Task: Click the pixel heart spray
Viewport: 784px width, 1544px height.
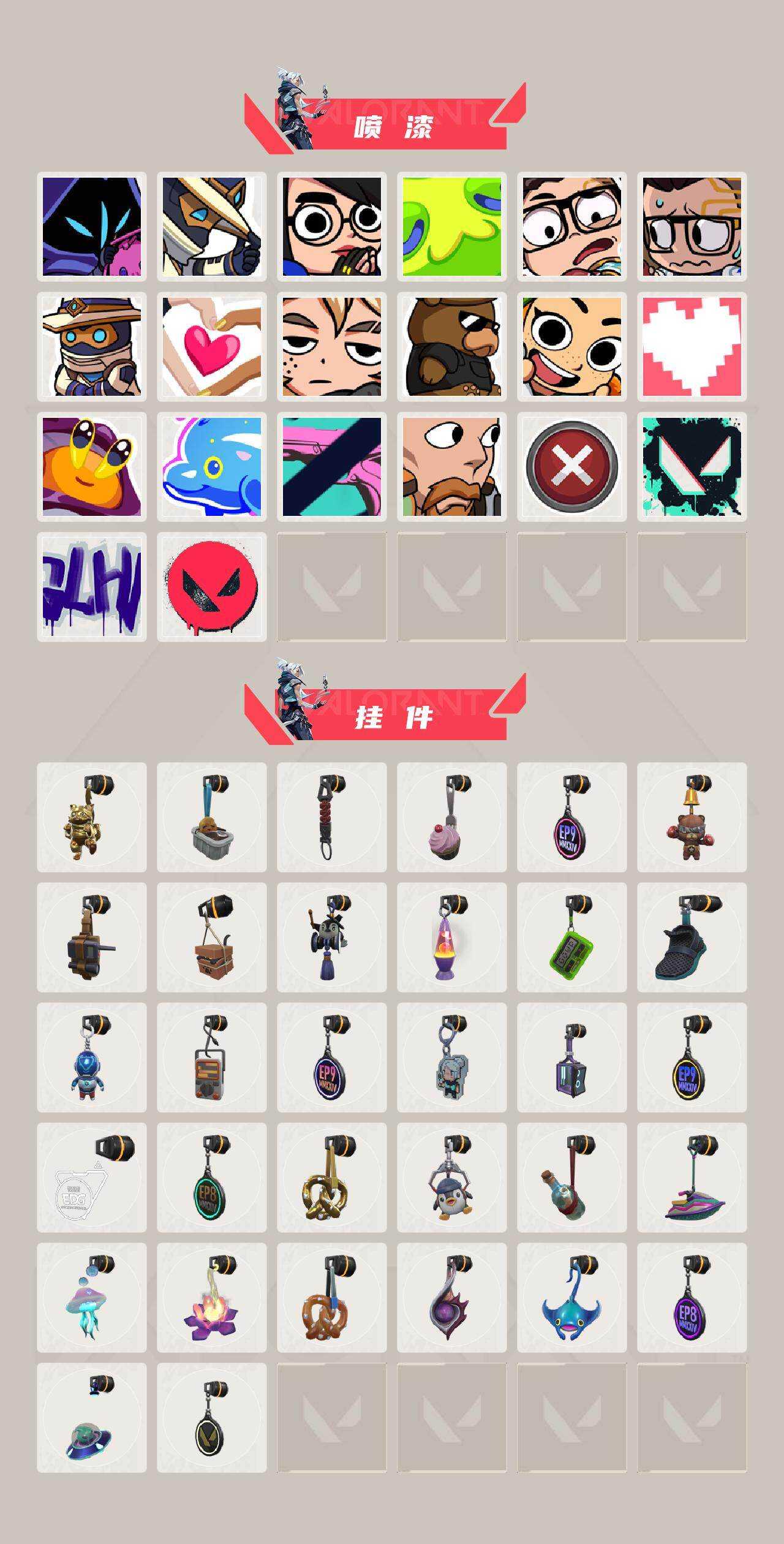Action: click(x=694, y=346)
